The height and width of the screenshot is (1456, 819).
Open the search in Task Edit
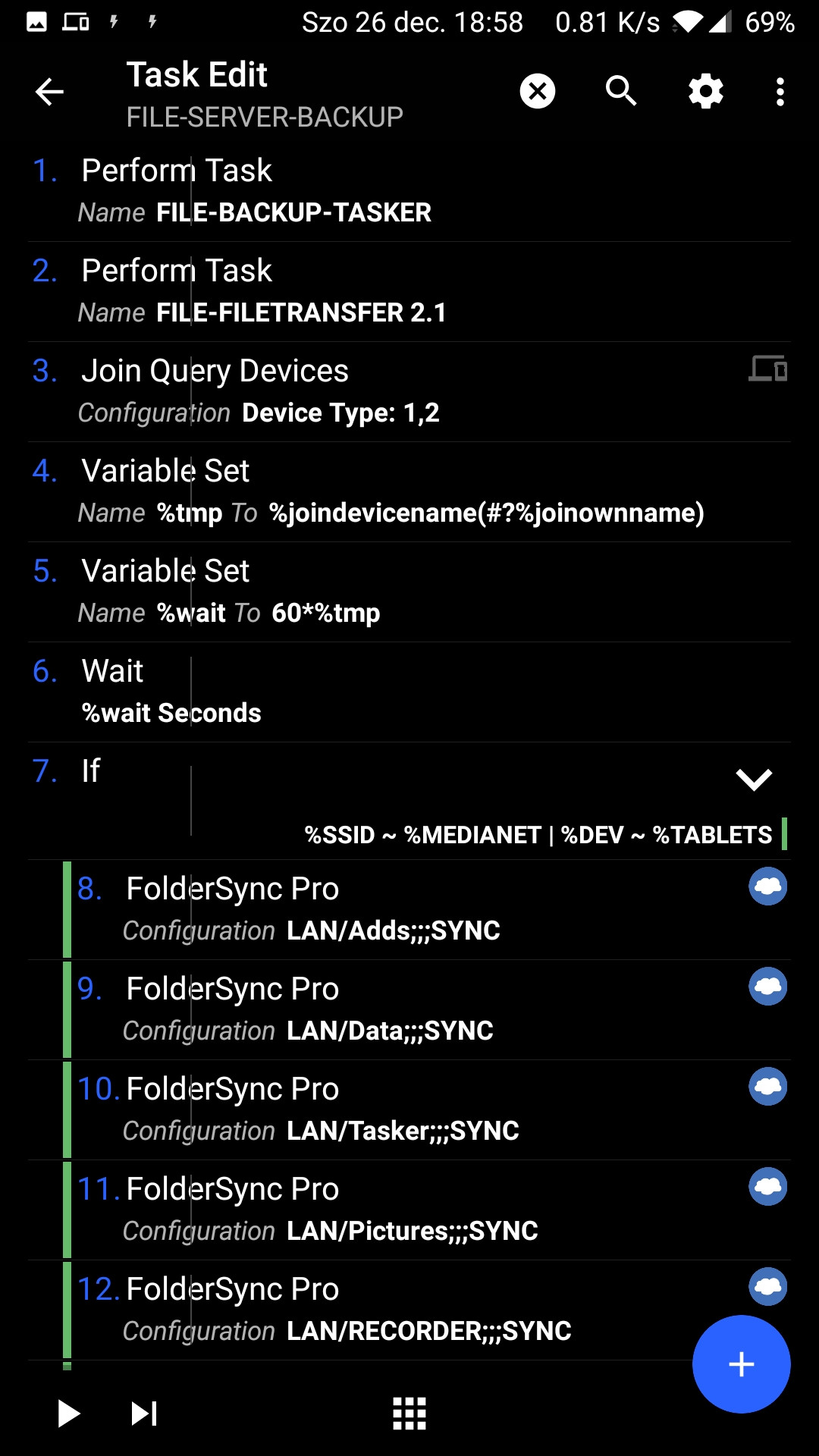click(x=620, y=91)
